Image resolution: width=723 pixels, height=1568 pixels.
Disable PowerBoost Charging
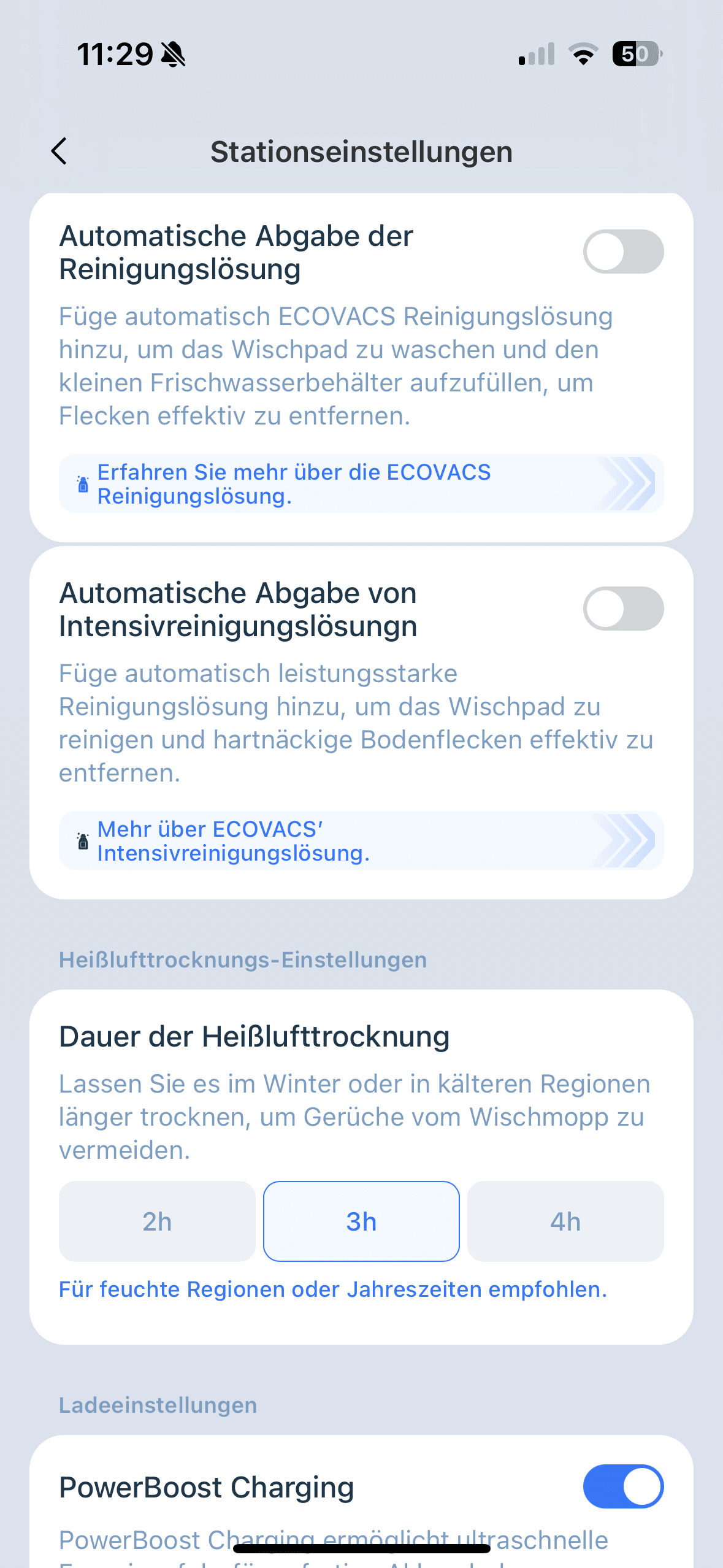click(x=622, y=1486)
